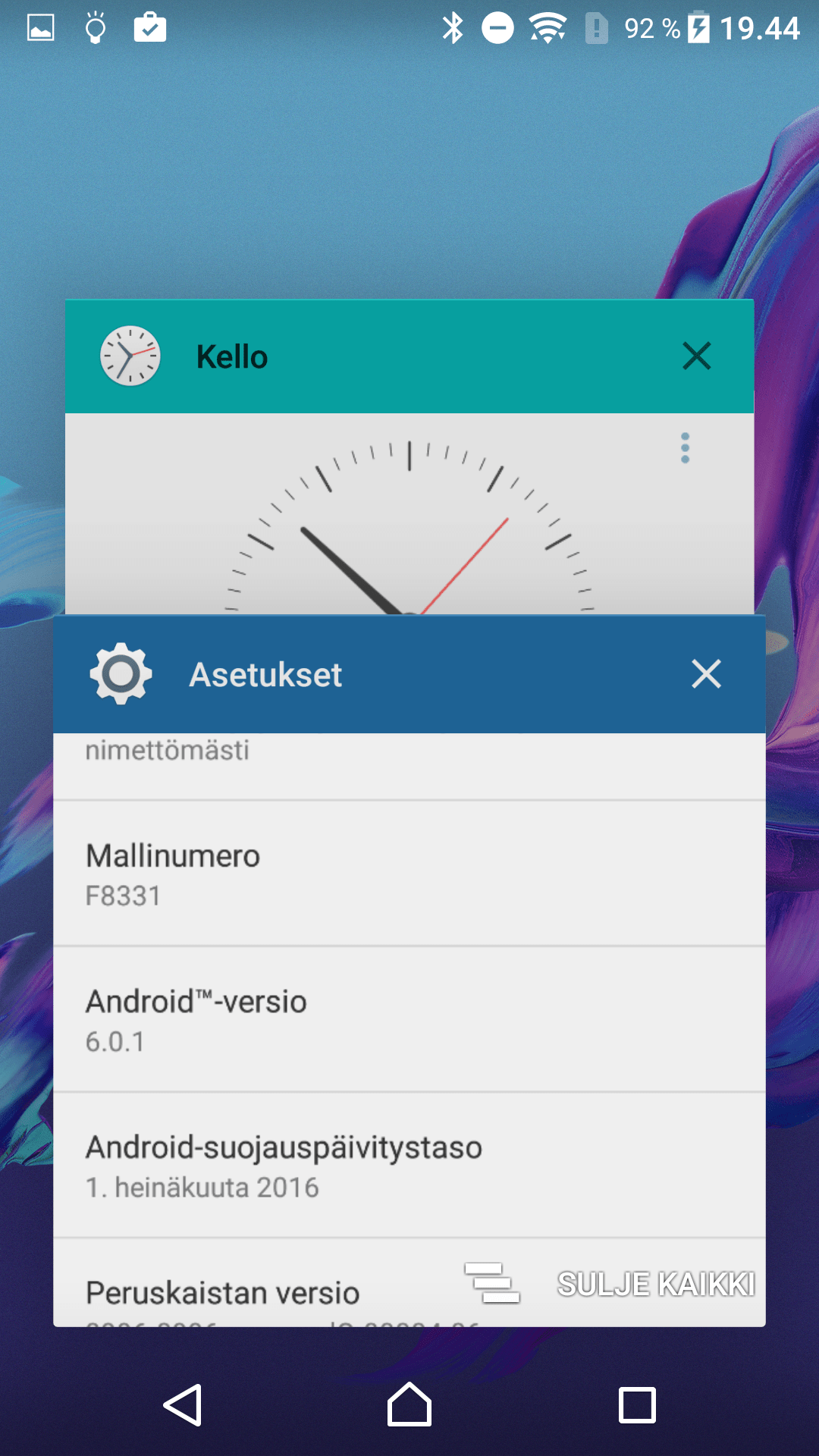This screenshot has width=819, height=1456.
Task: Tap SULJE KAIKKI to close all apps
Action: click(656, 1284)
